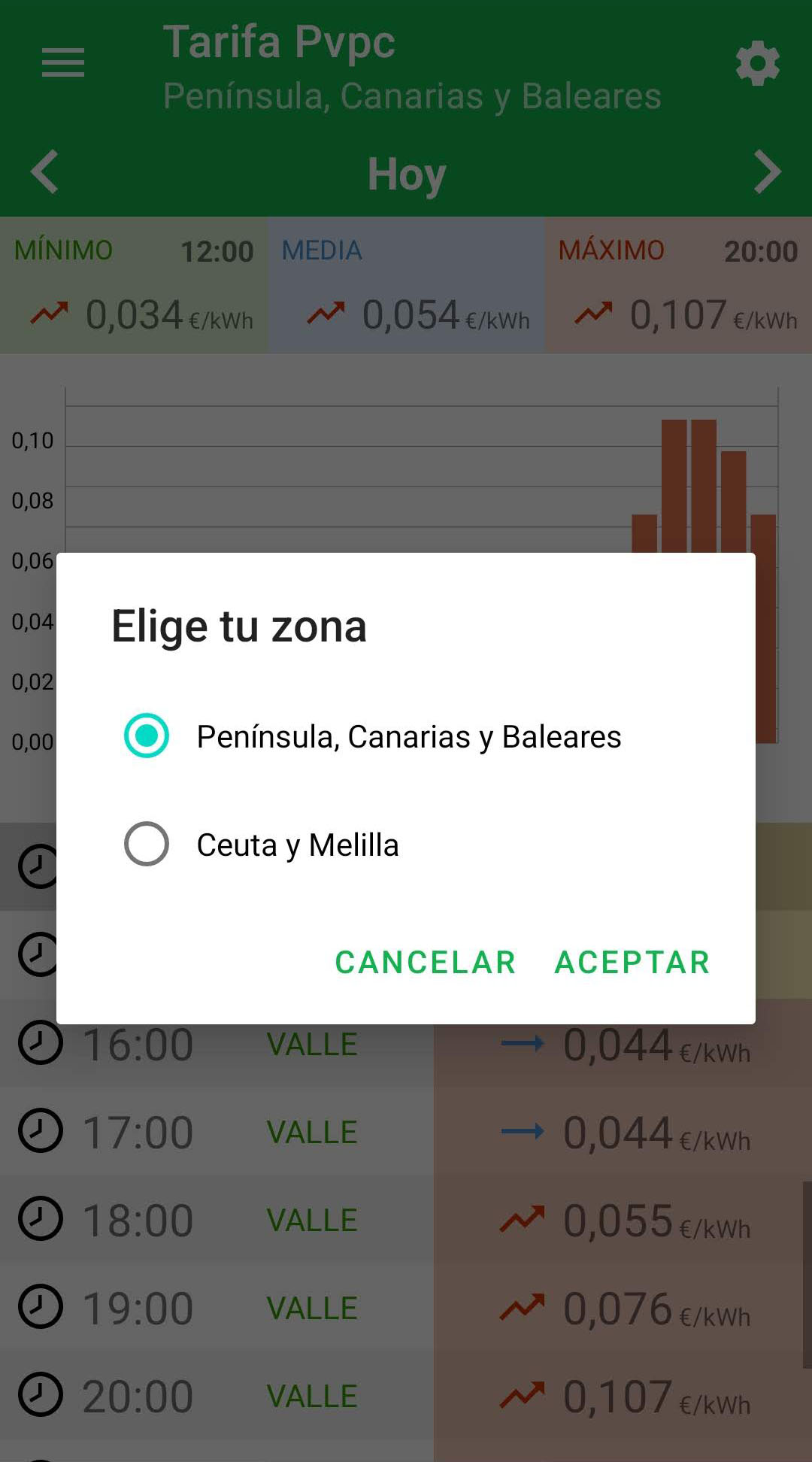Viewport: 812px width, 1462px height.
Task: Open the app settings gear
Action: click(x=757, y=63)
